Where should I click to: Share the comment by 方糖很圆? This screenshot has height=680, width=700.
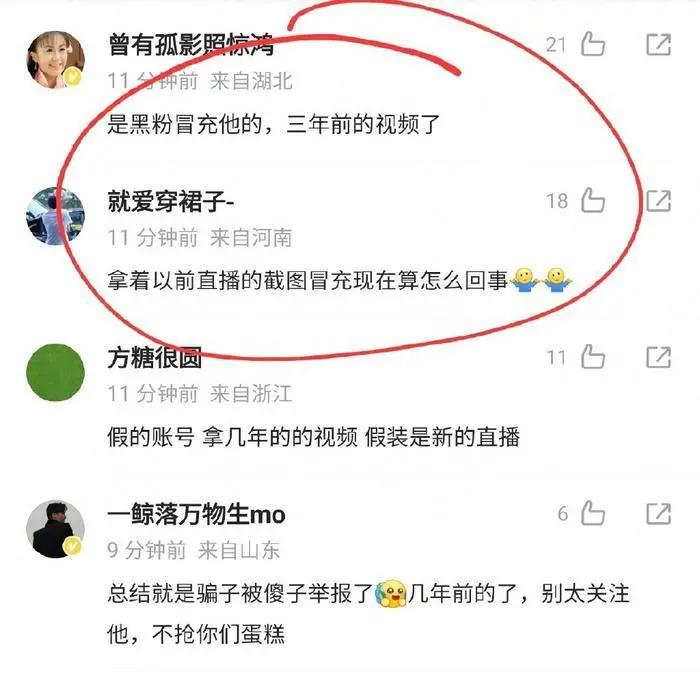click(x=658, y=357)
